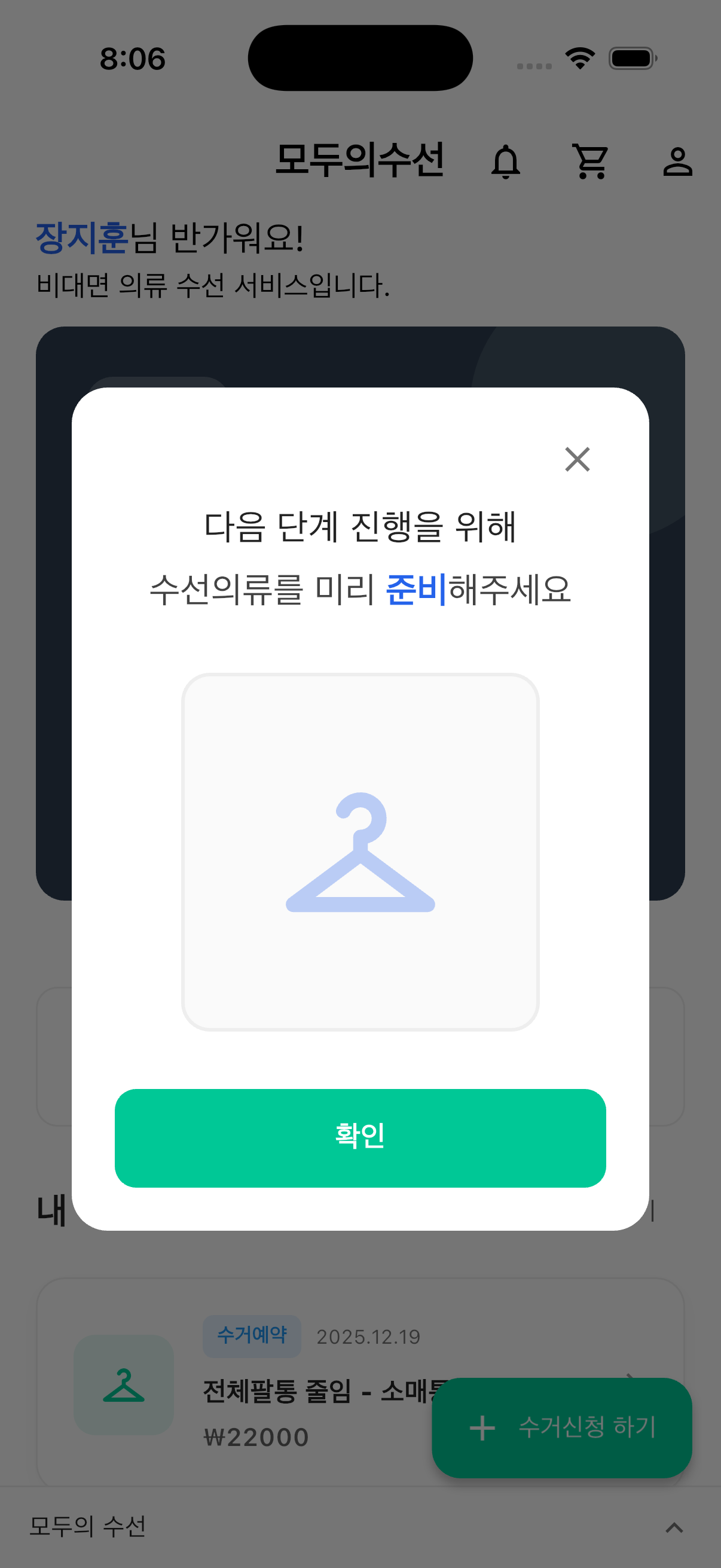This screenshot has height=1568, width=721.
Task: Click the price ₩22000 label
Action: (x=254, y=1437)
